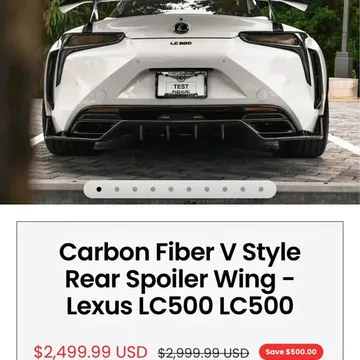The height and width of the screenshot is (360, 360).
Task: Select the last carousel dot
Action: coord(261,189)
